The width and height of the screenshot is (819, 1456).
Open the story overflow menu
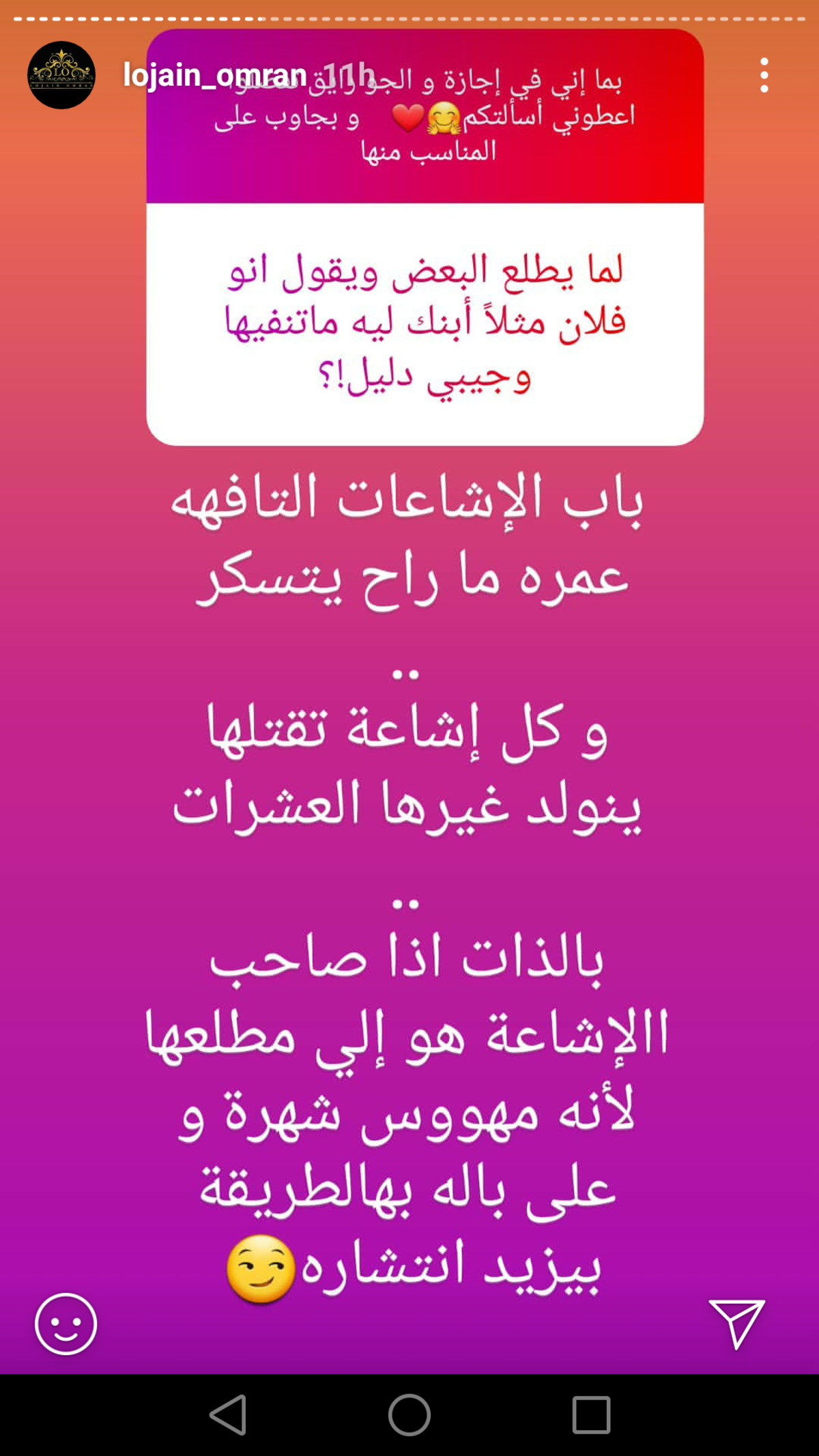pyautogui.click(x=764, y=75)
